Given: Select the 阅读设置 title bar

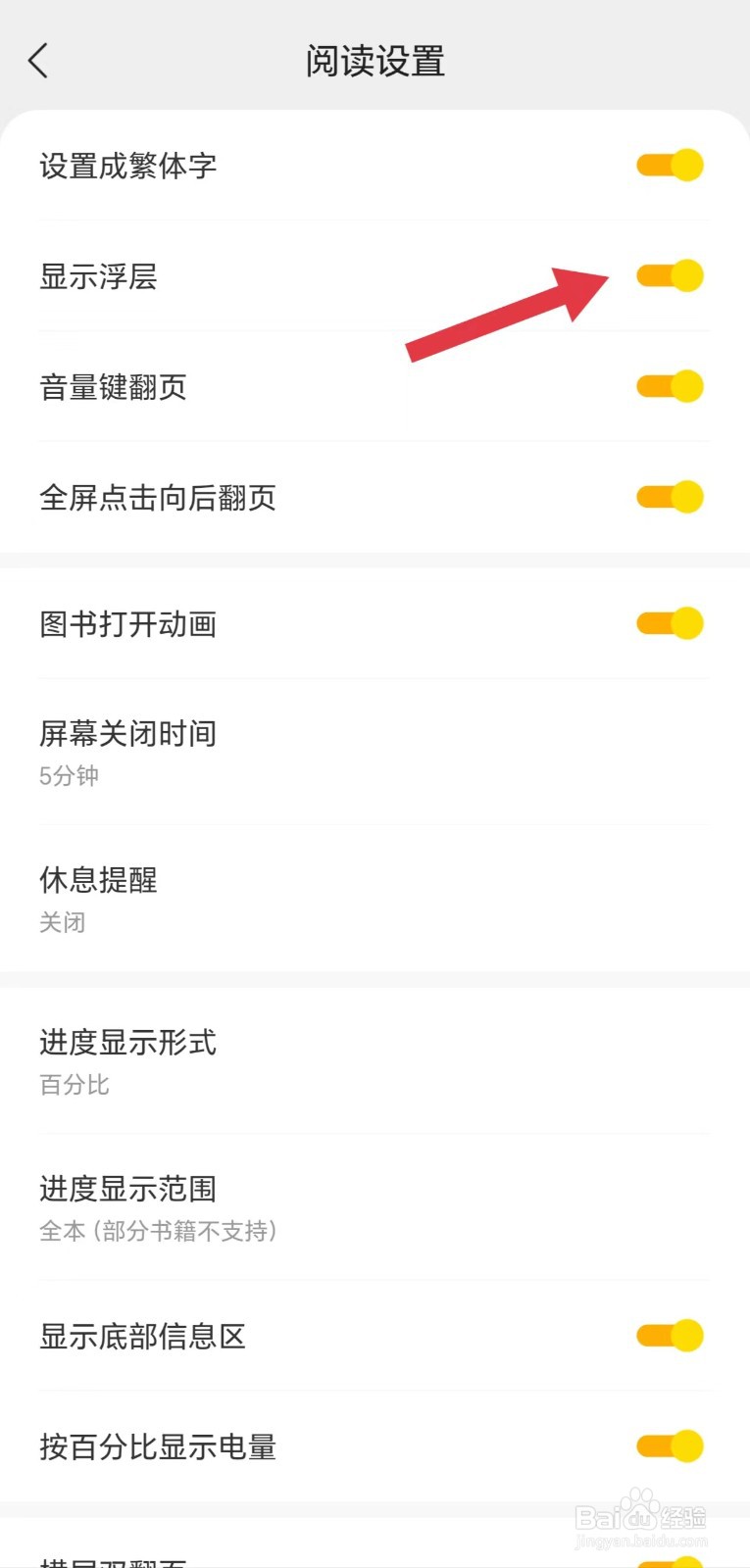Looking at the screenshot, I should click(x=375, y=61).
